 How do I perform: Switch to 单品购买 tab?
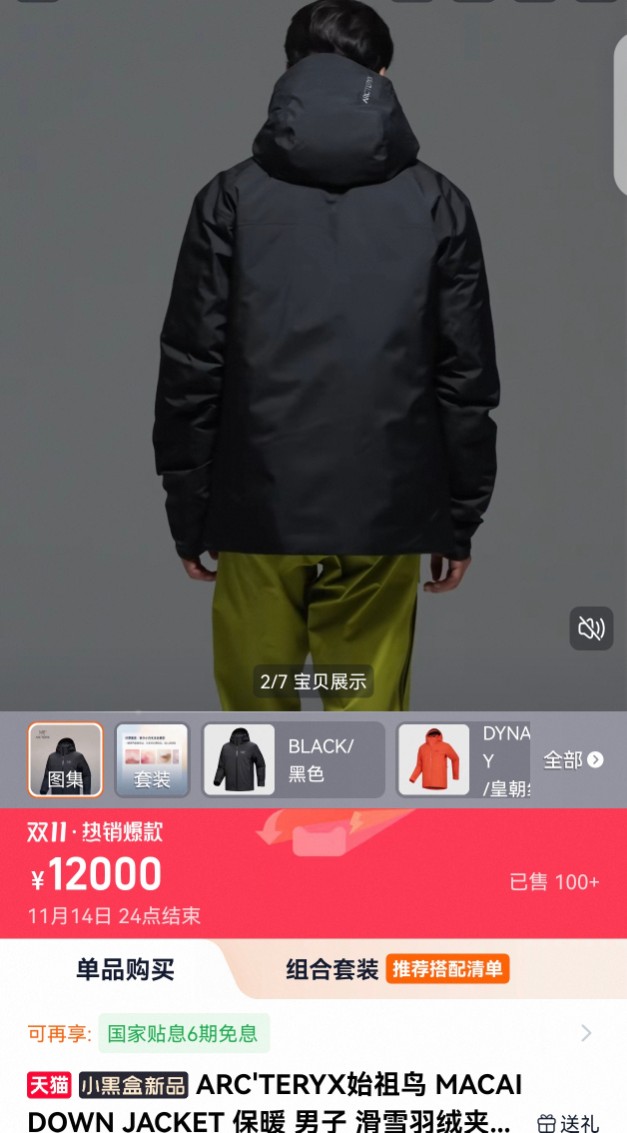tap(125, 969)
